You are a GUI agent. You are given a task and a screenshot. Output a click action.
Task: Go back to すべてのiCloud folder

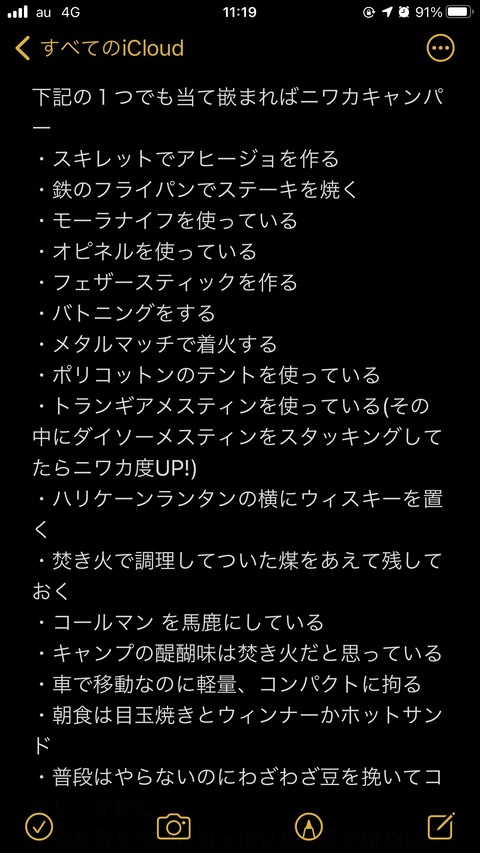click(x=100, y=48)
